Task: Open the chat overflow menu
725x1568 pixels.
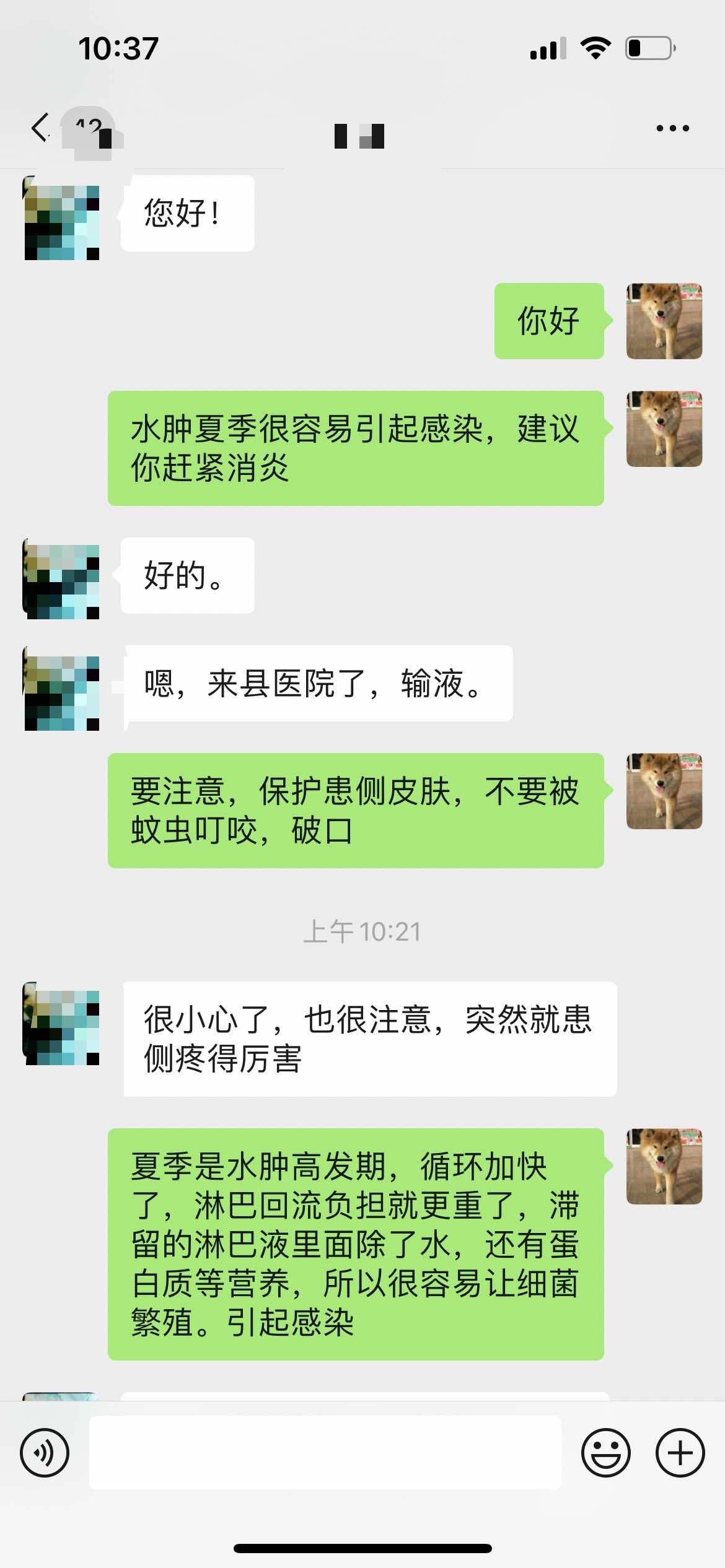Action: tap(672, 129)
